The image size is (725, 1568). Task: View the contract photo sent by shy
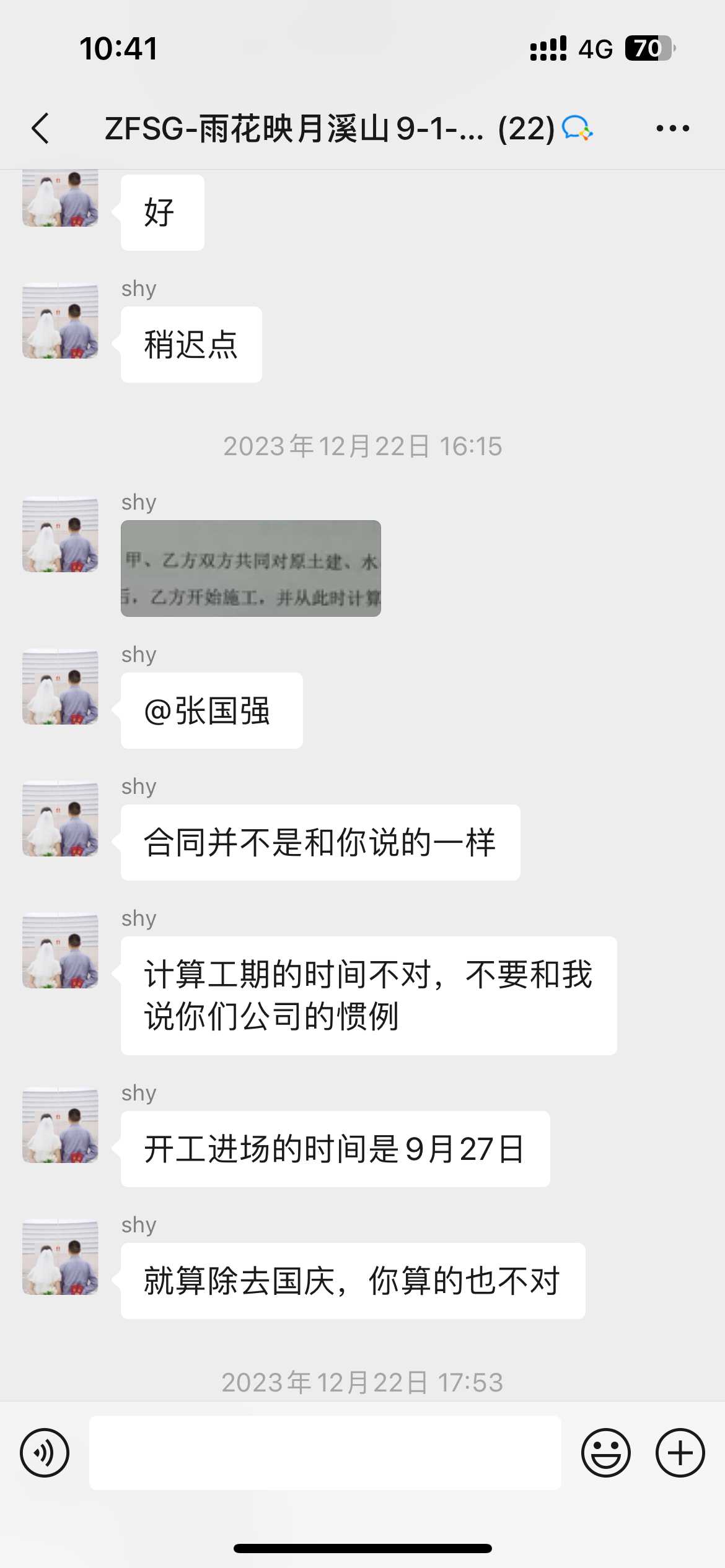(251, 568)
